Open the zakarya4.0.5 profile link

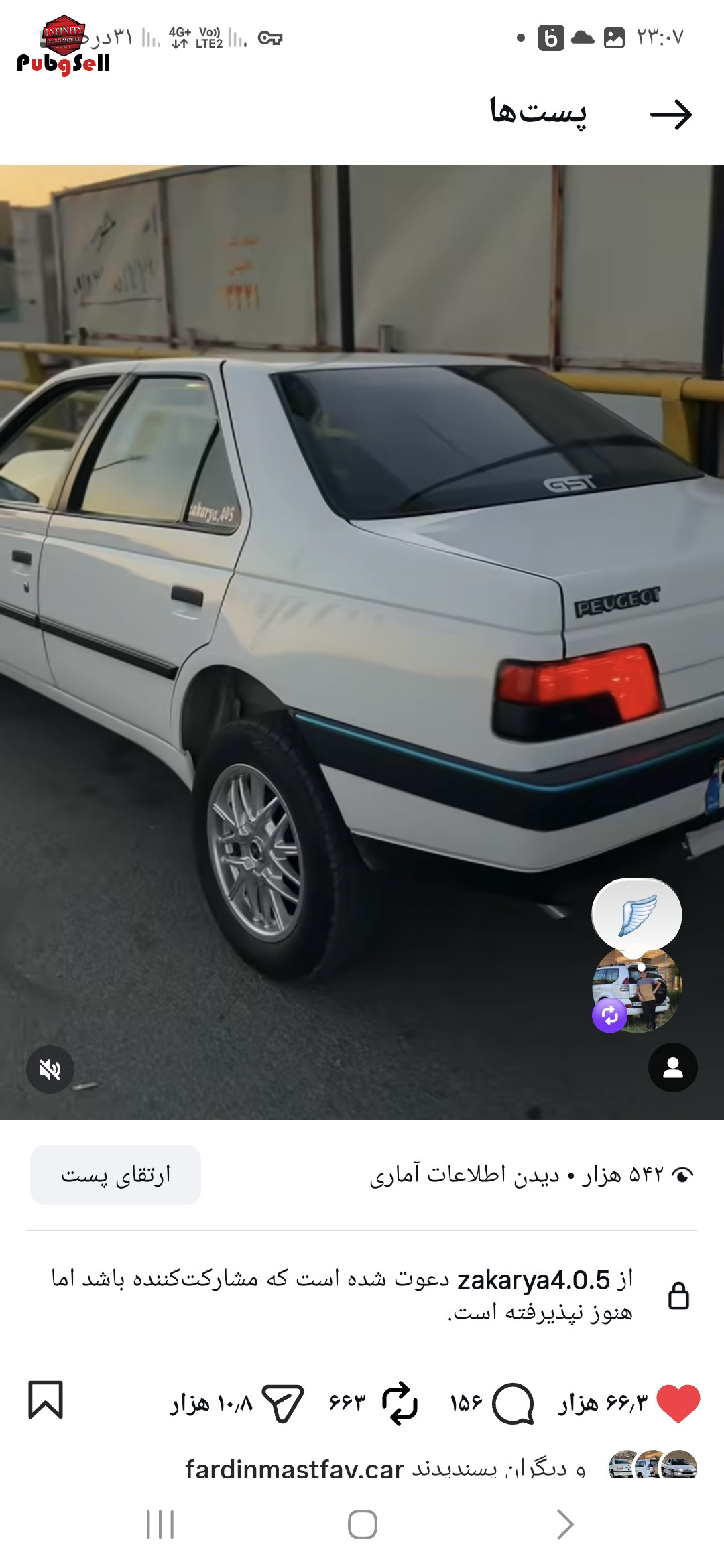[x=533, y=1280]
